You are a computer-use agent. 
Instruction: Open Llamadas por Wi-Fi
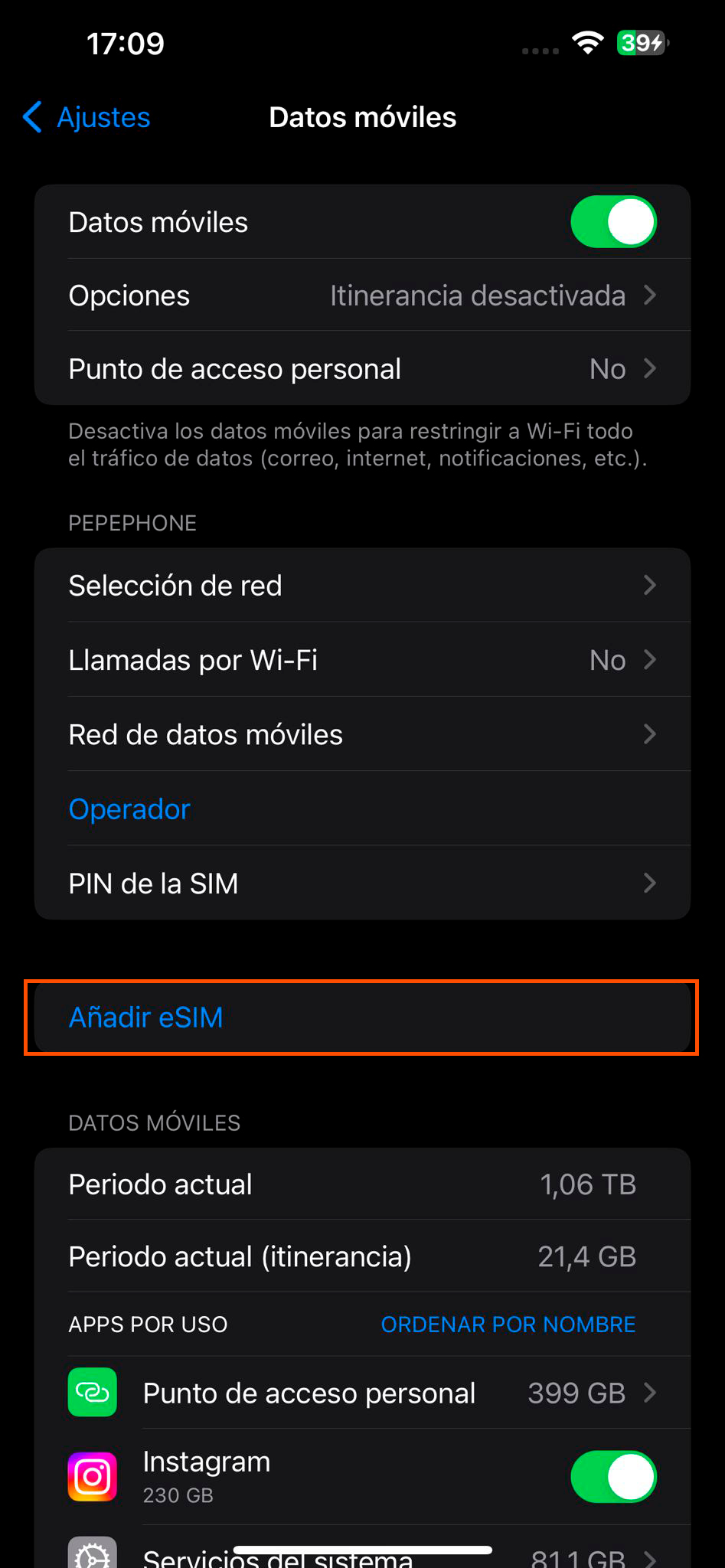click(x=363, y=660)
